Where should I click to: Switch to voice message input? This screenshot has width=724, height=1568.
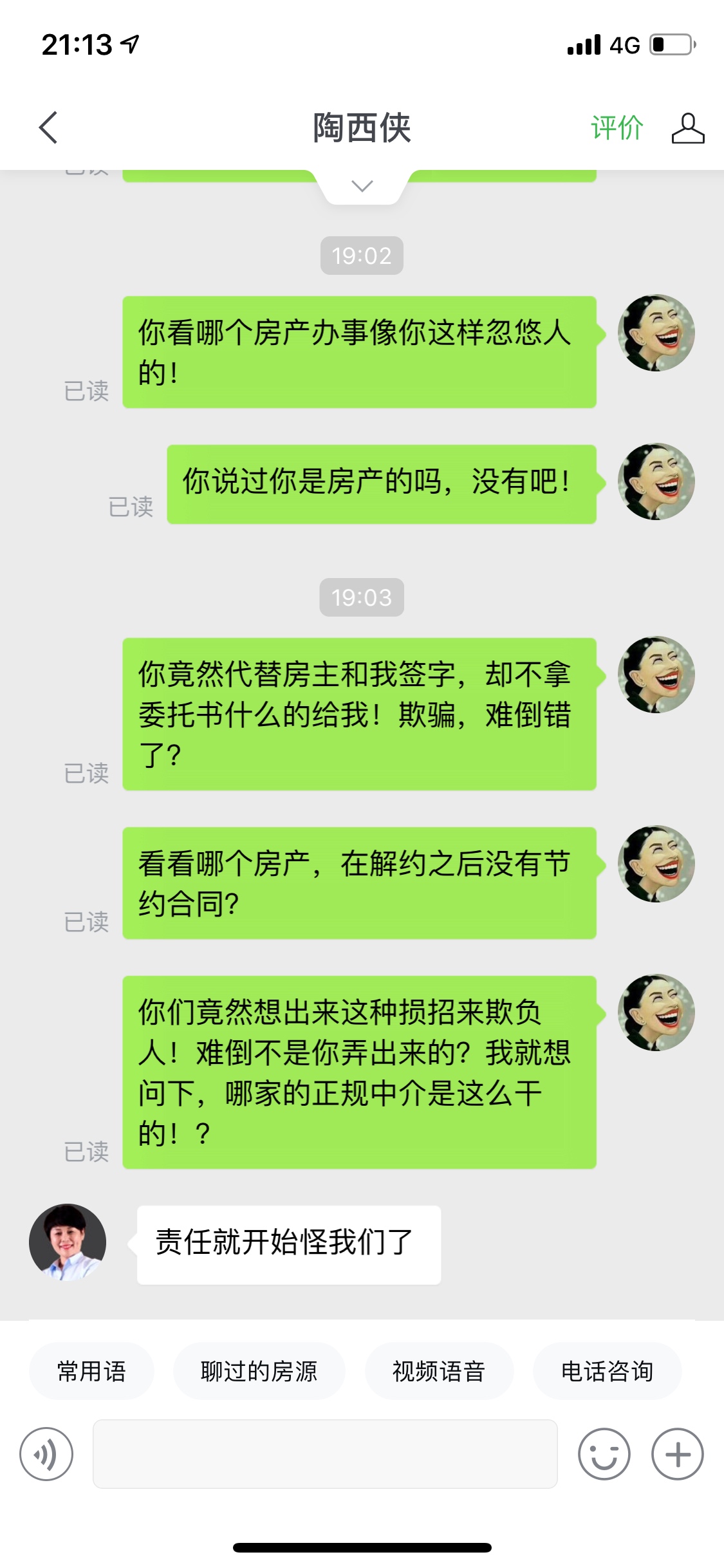(46, 1454)
